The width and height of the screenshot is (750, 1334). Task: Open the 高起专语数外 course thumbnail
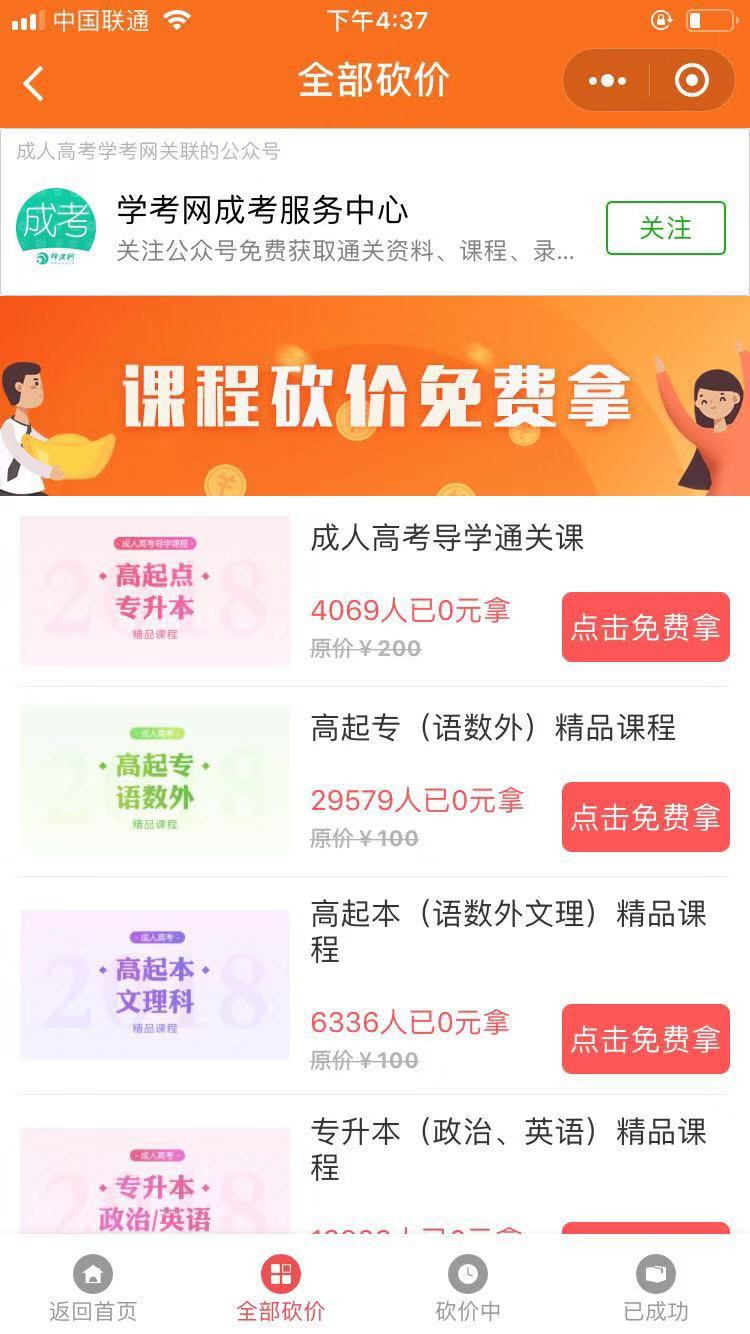[x=155, y=781]
